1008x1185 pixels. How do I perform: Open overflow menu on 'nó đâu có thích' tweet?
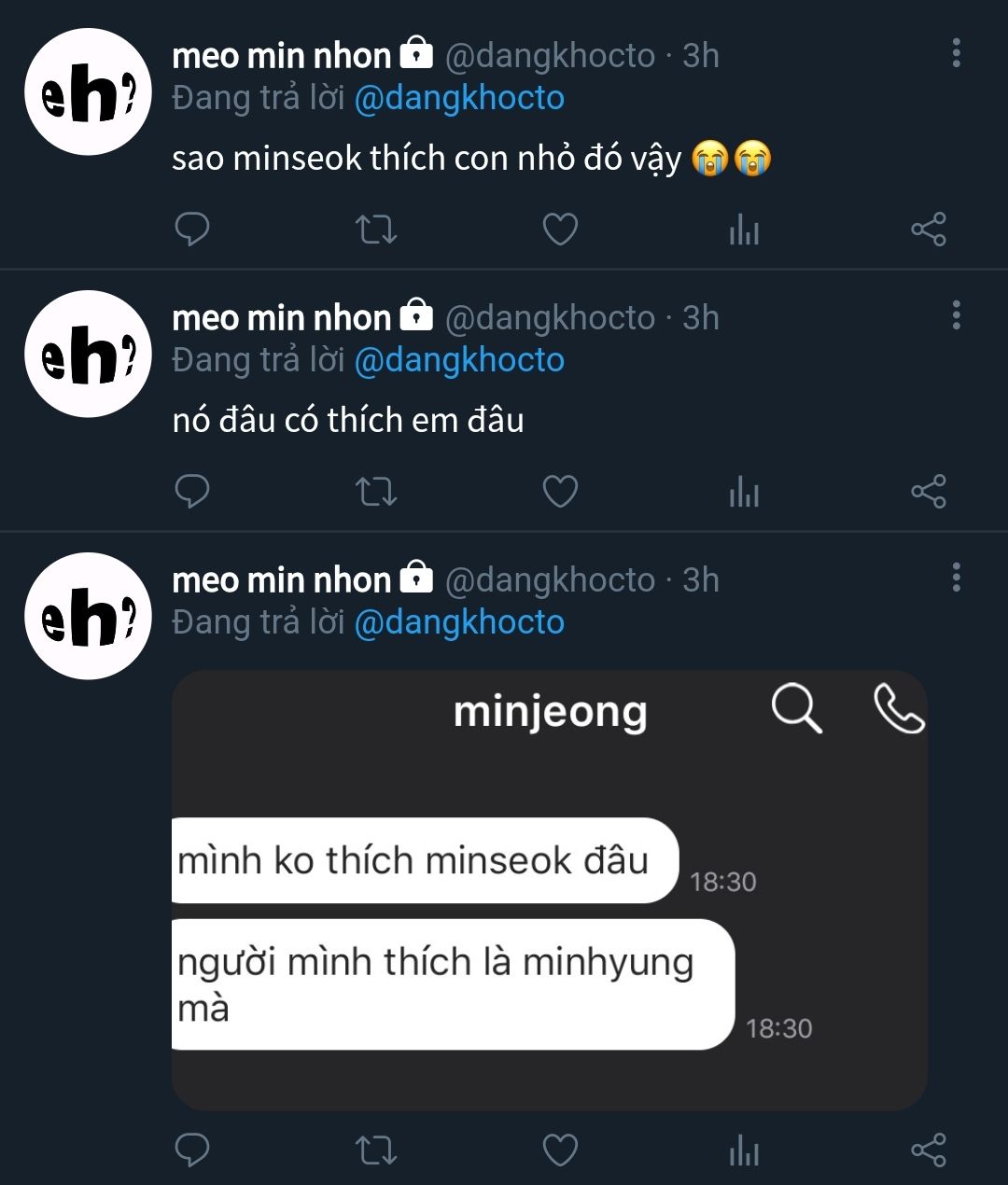[x=956, y=316]
